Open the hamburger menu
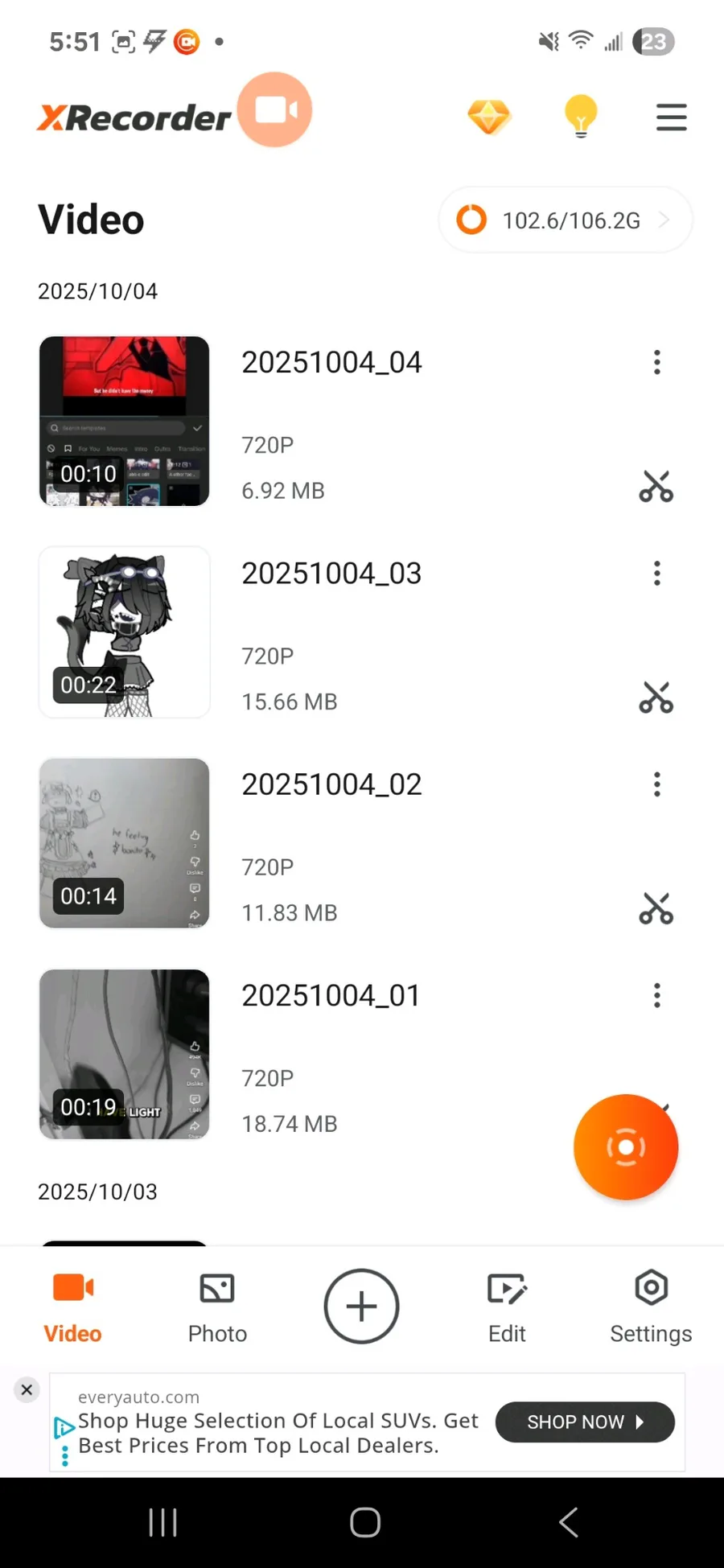 tap(671, 117)
